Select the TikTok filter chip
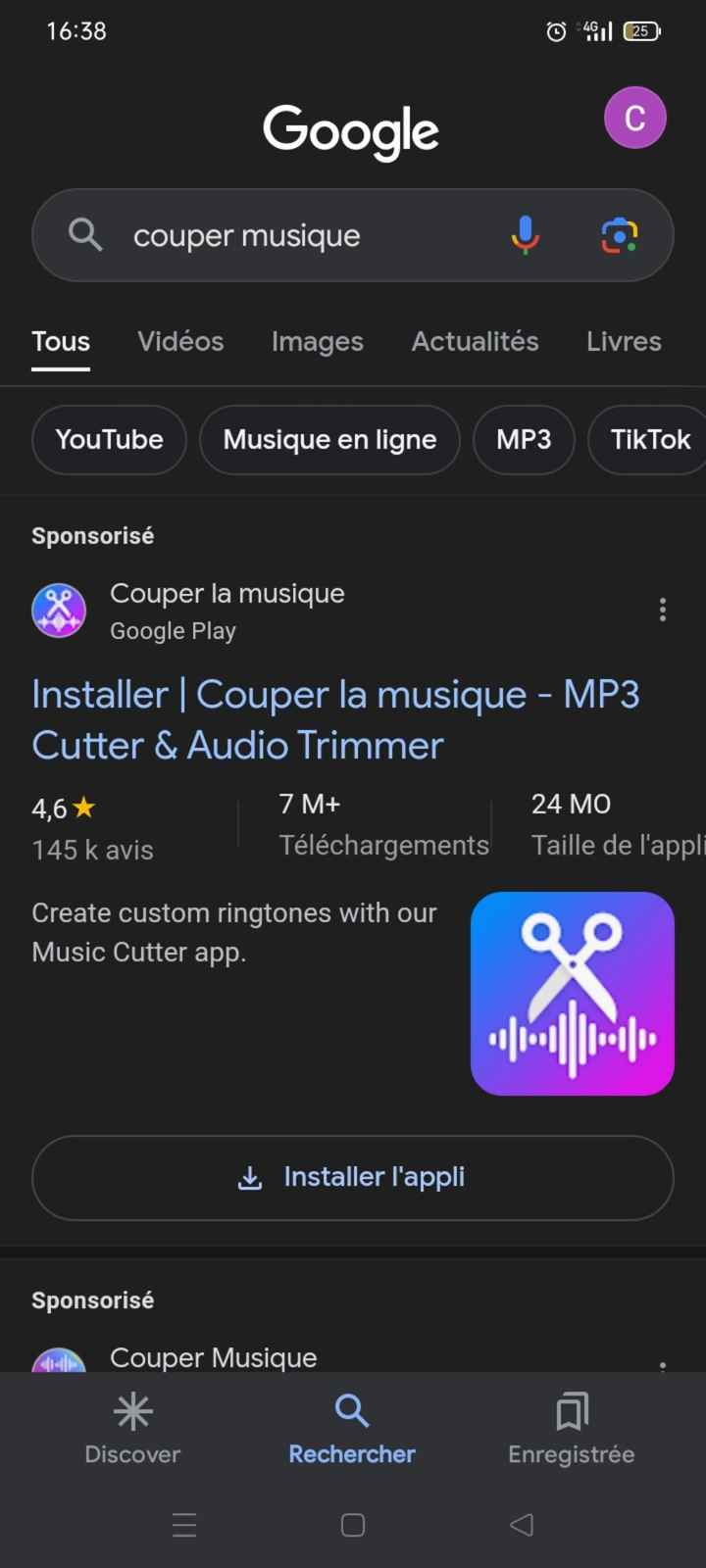The width and height of the screenshot is (706, 1568). coord(648,440)
